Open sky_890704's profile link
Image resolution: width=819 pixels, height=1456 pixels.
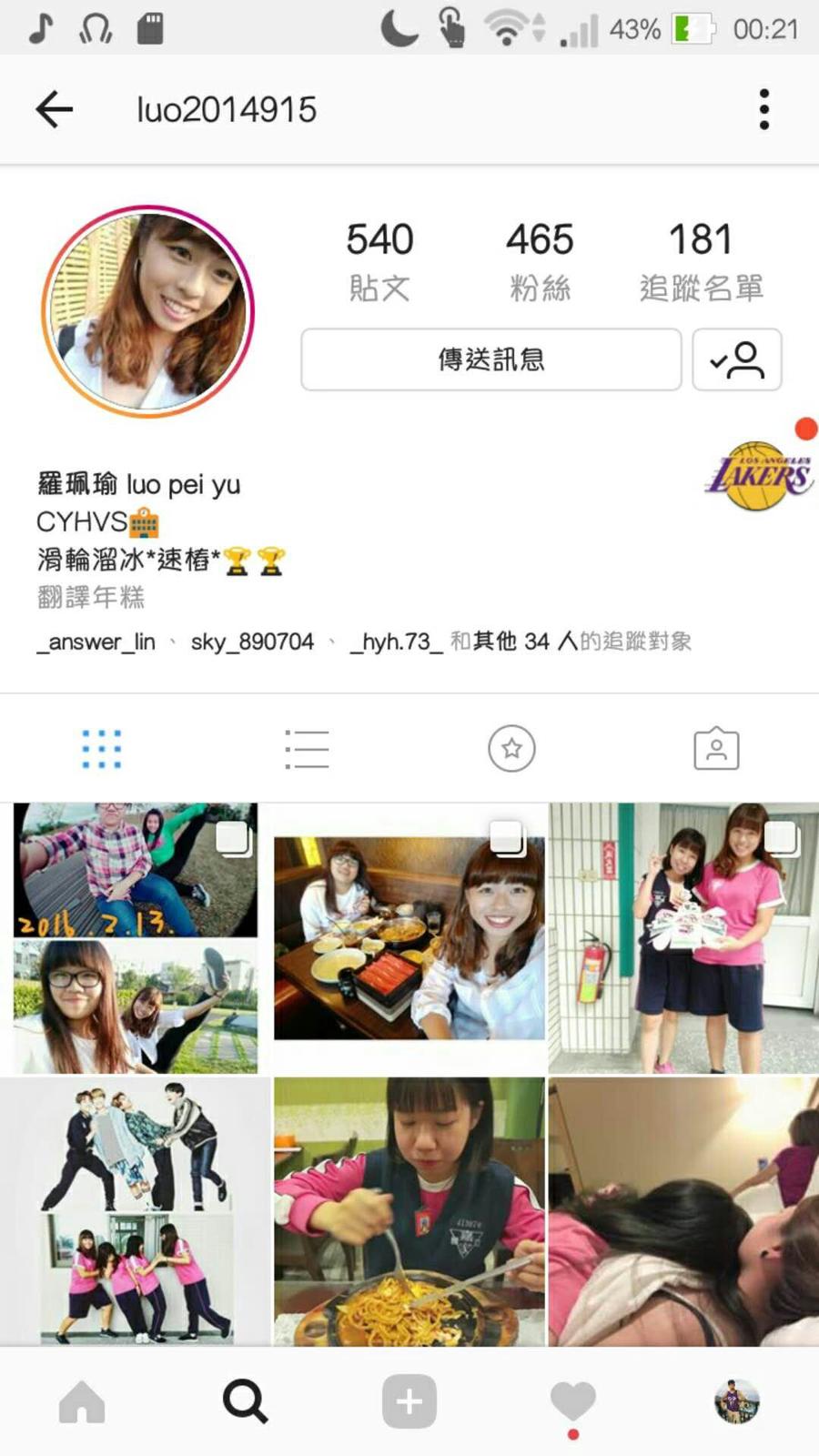(x=252, y=642)
